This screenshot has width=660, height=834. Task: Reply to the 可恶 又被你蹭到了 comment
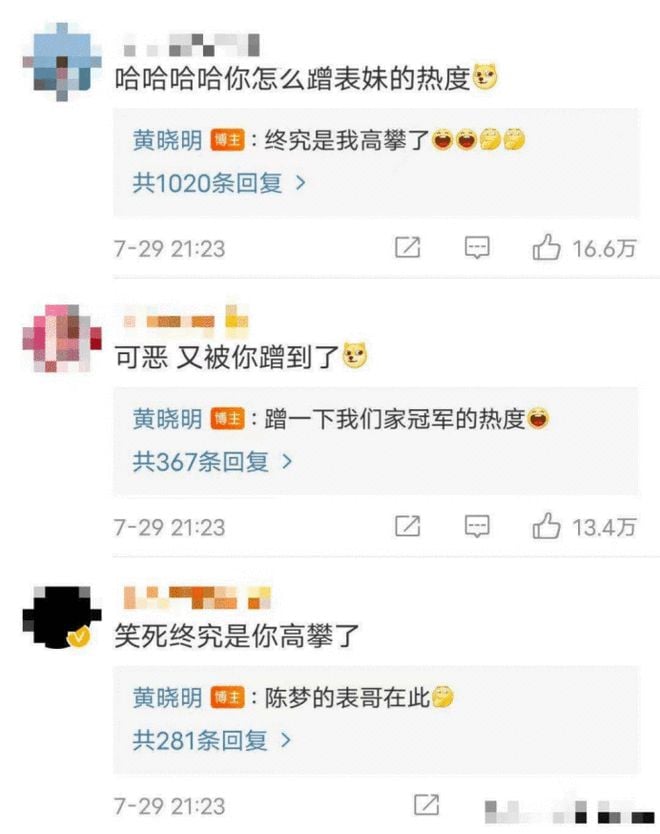478,526
